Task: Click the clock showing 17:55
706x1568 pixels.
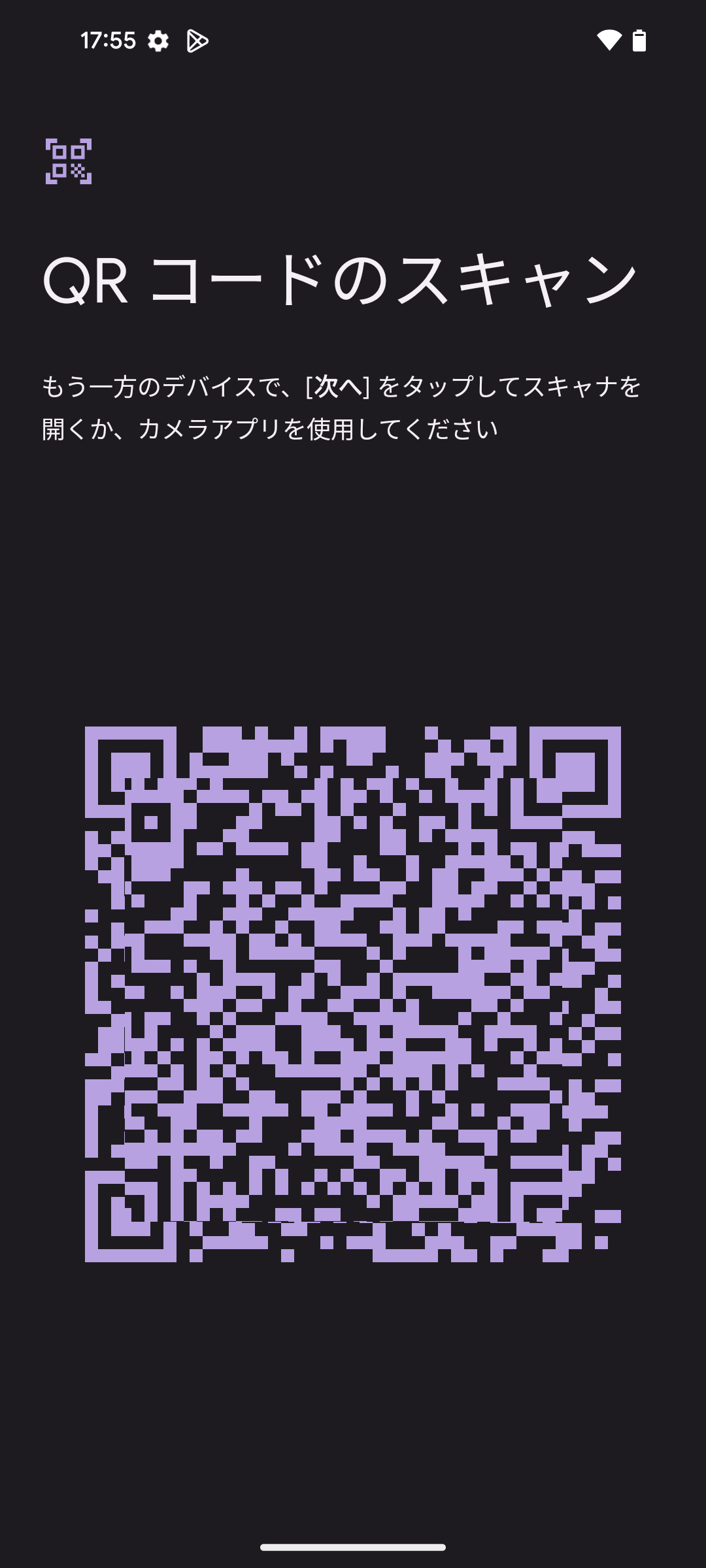Action: point(109,40)
